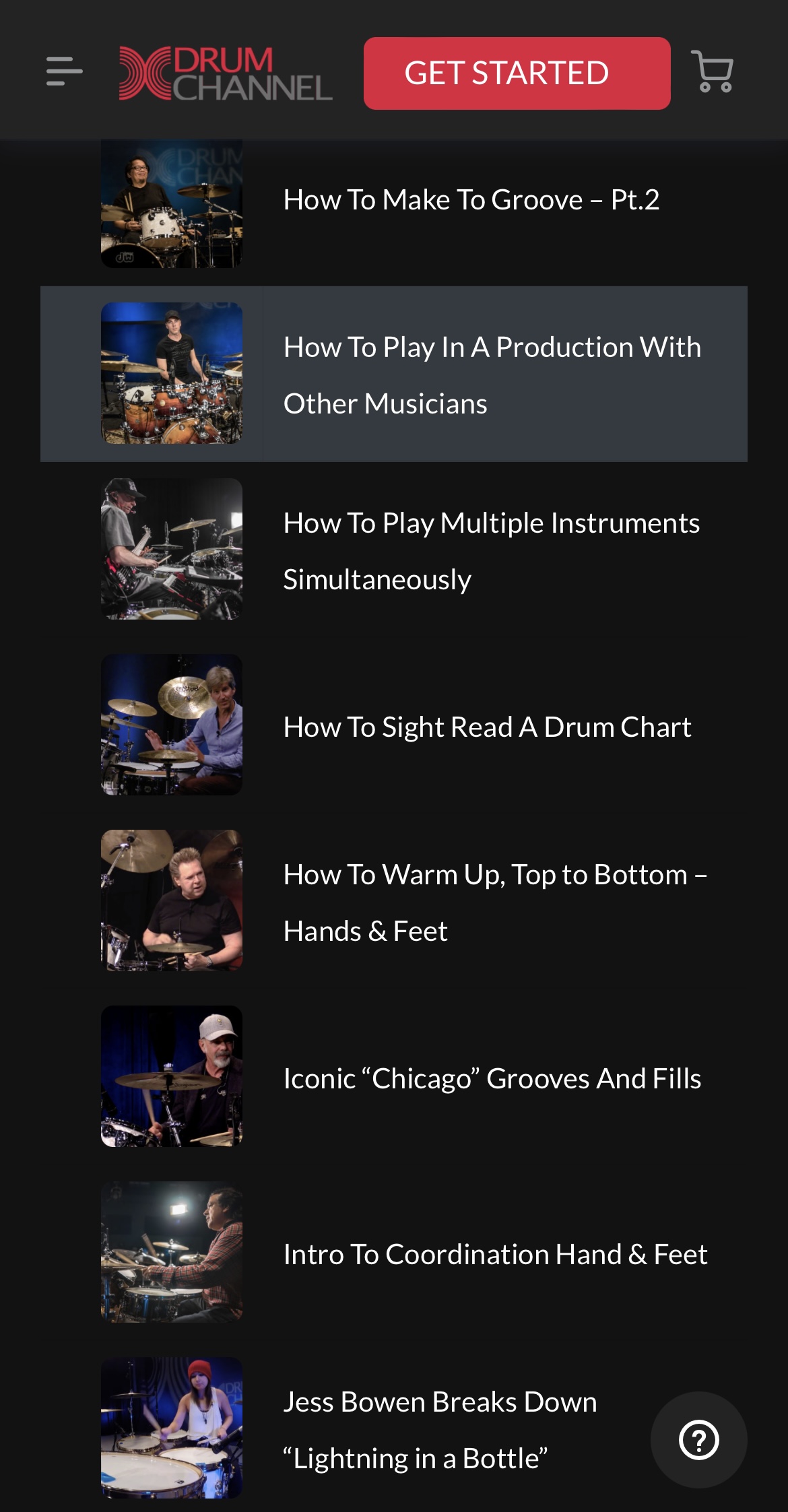Open How To Warm Up, Top to Bottom
The width and height of the screenshot is (788, 1512).
494,902
